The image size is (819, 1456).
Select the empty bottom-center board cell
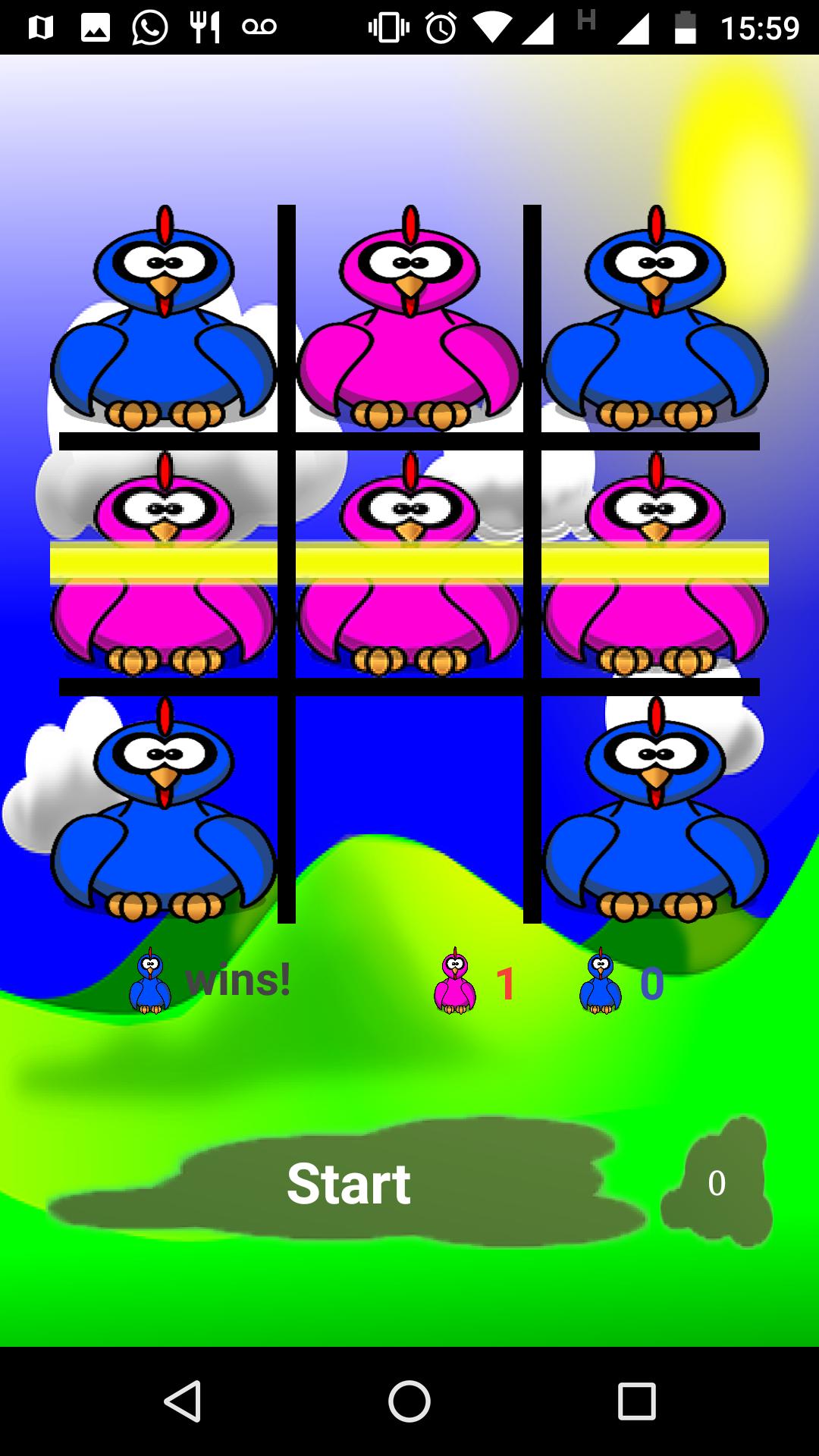tap(409, 808)
